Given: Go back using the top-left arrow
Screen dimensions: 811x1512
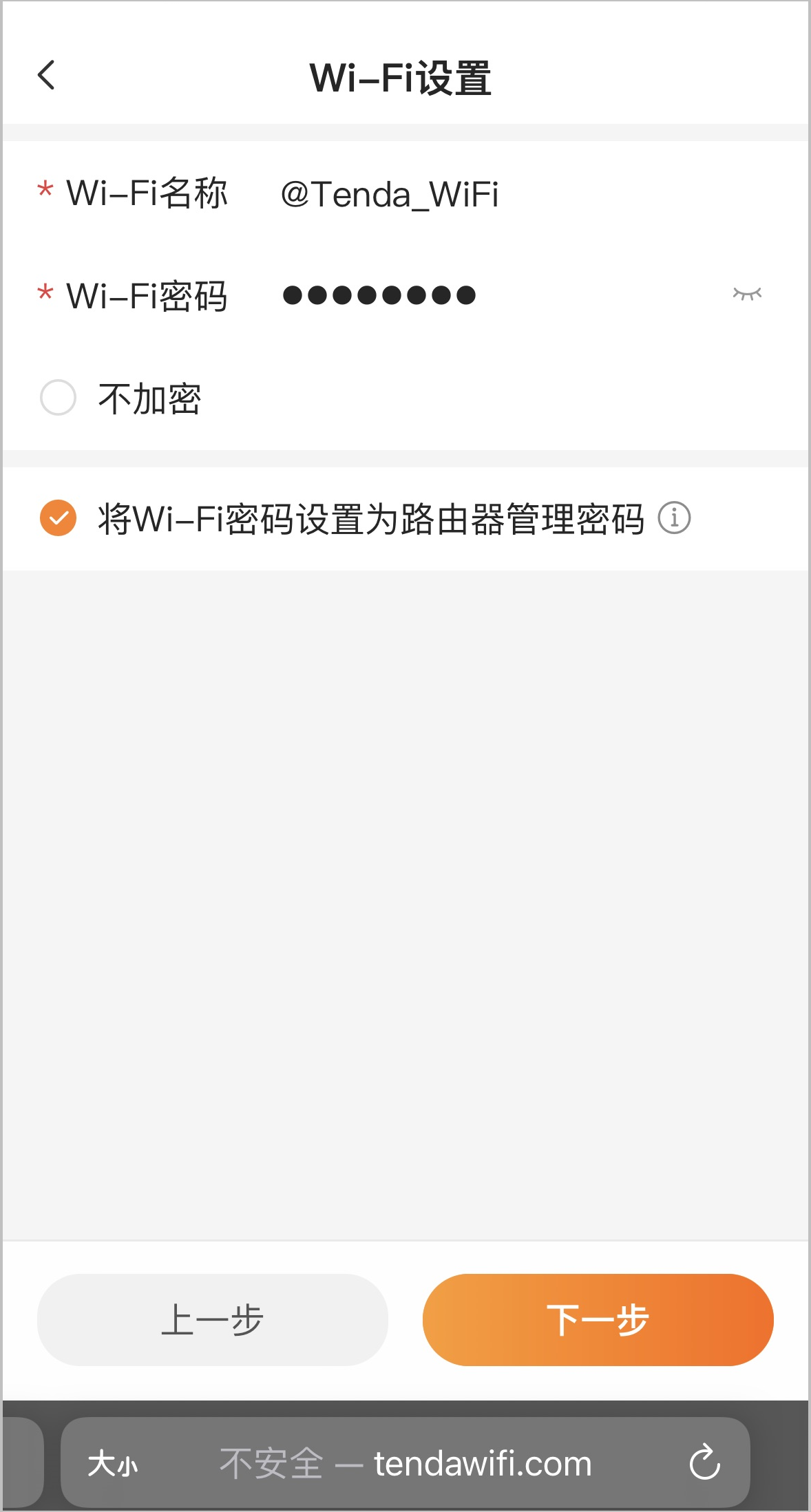Looking at the screenshot, I should 46,75.
